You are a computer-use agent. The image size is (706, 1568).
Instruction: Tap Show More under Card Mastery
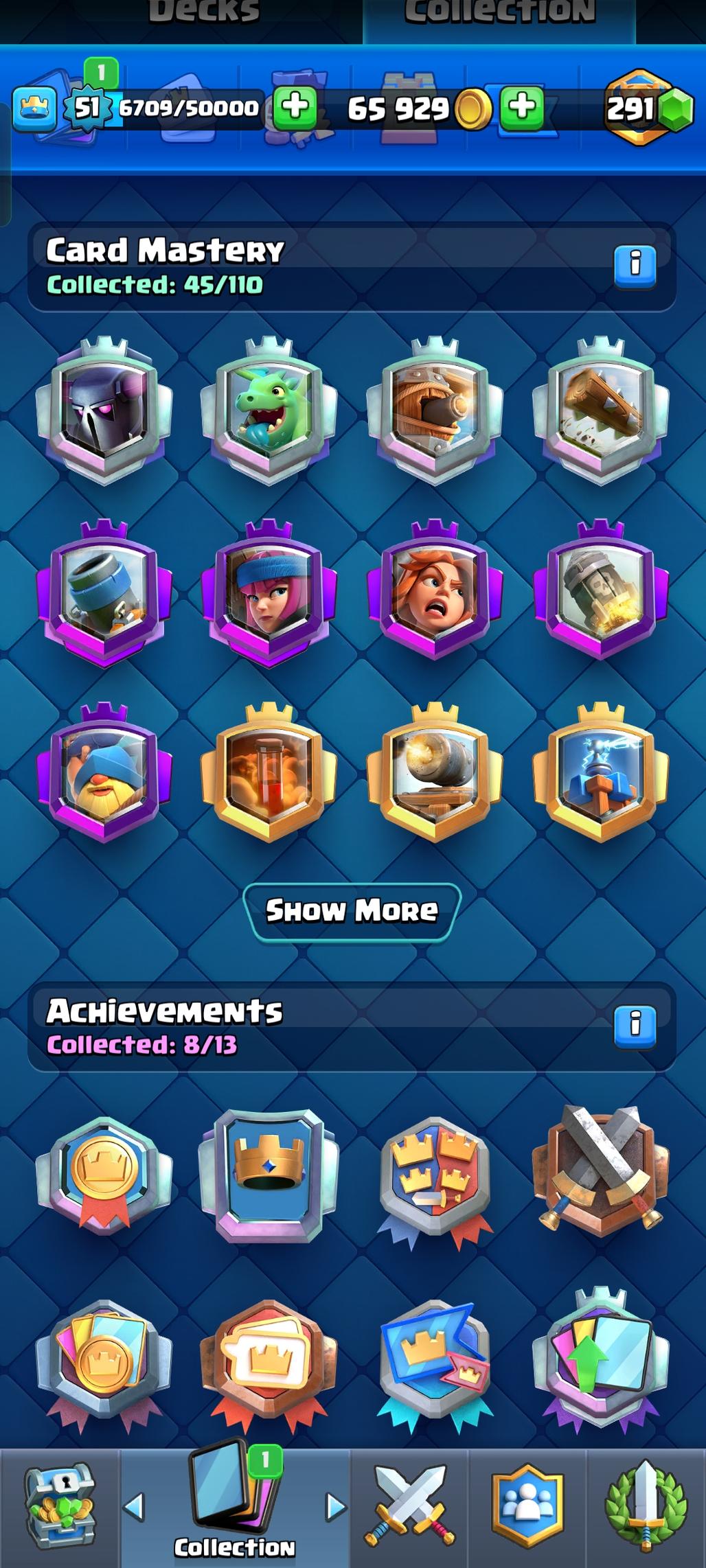click(352, 911)
